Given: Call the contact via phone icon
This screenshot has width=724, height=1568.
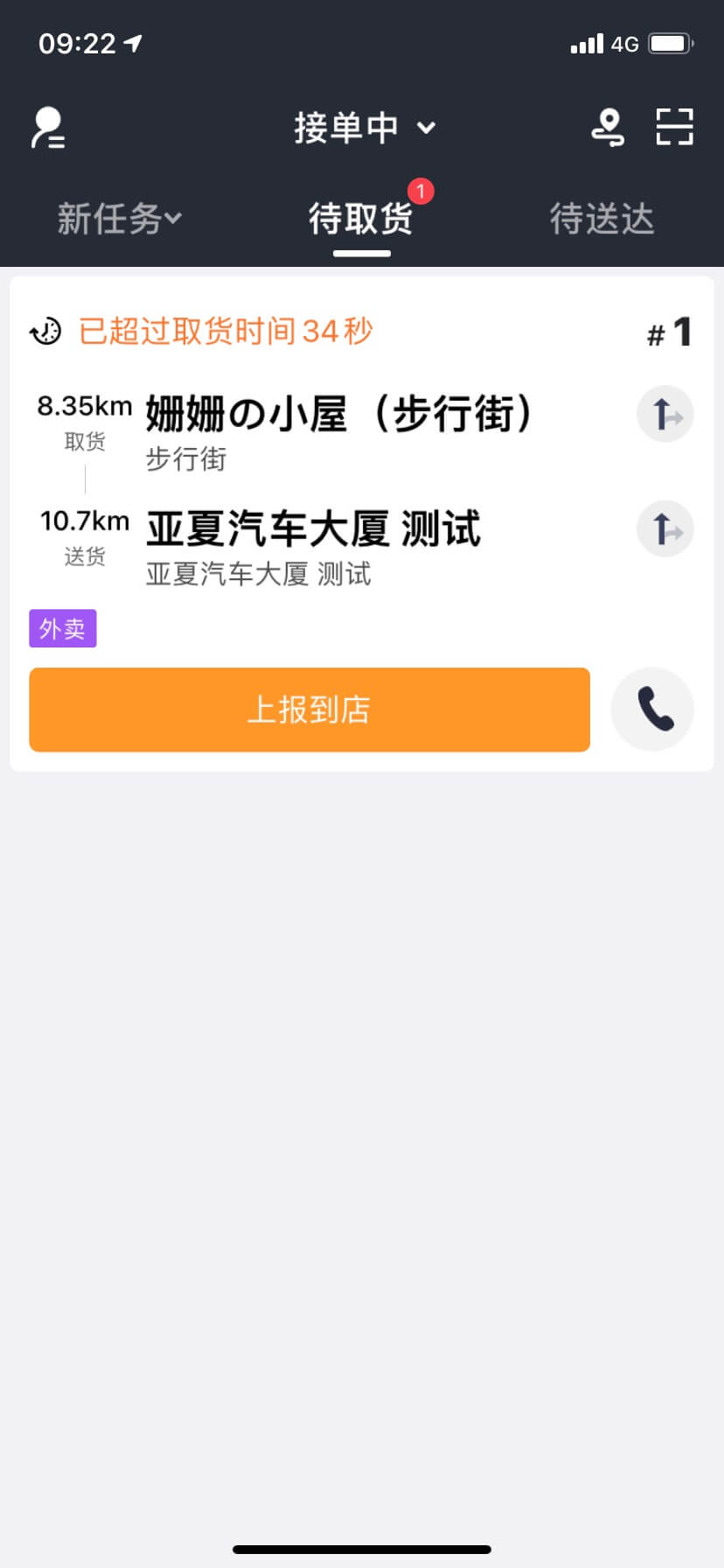Looking at the screenshot, I should pos(652,710).
